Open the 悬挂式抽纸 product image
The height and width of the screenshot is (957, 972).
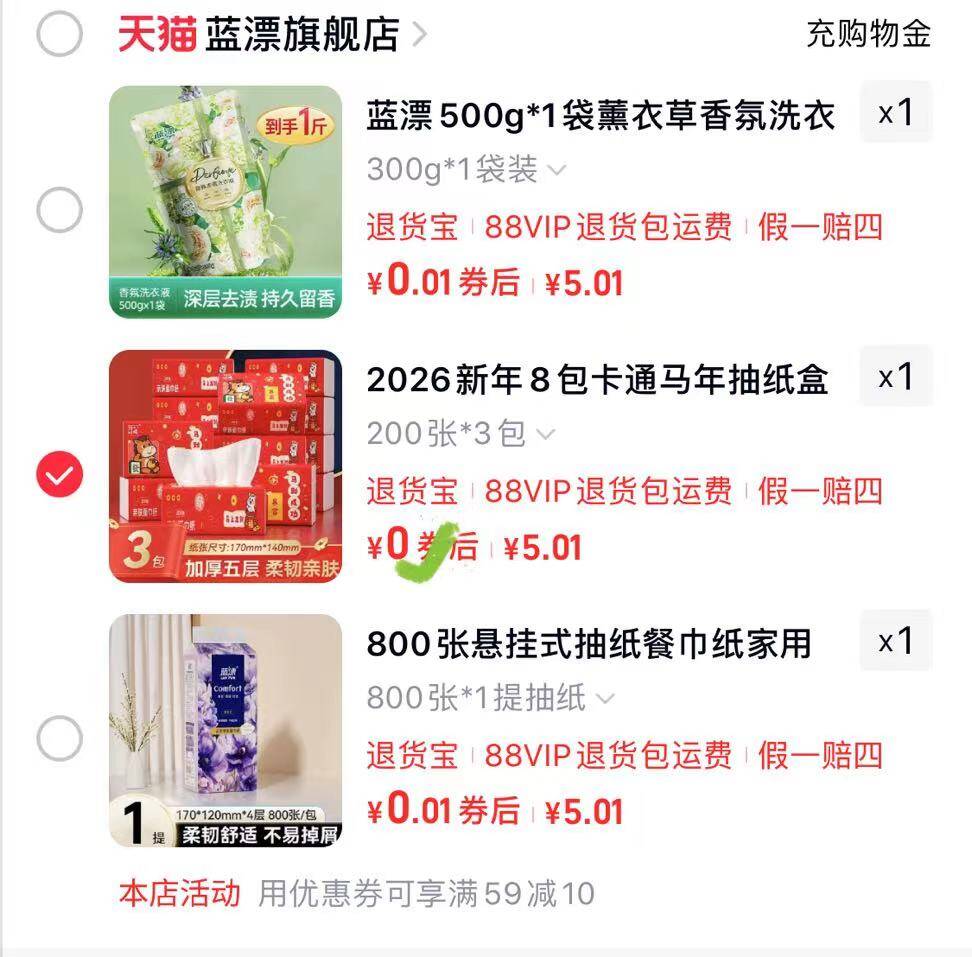pos(225,730)
